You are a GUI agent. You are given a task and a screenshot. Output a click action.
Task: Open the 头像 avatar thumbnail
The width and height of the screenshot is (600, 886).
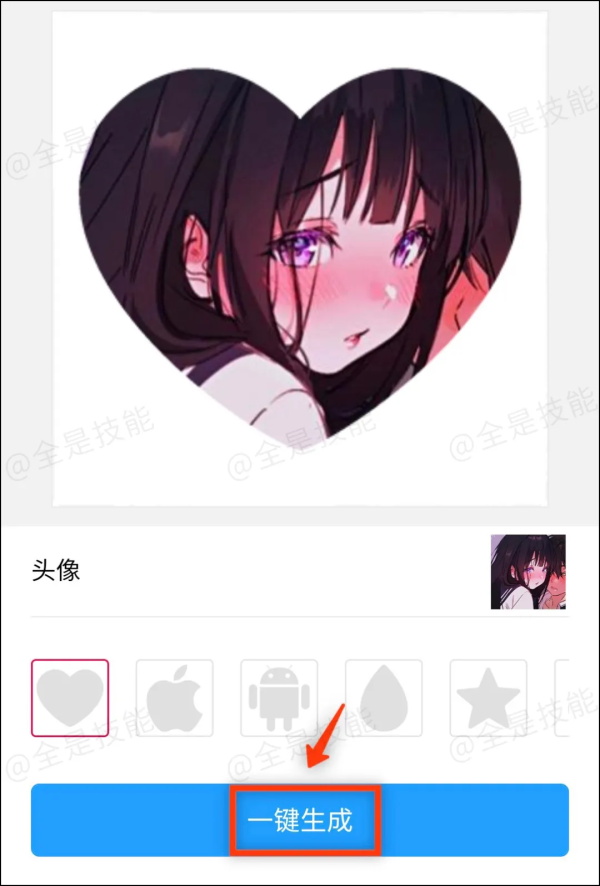(528, 572)
